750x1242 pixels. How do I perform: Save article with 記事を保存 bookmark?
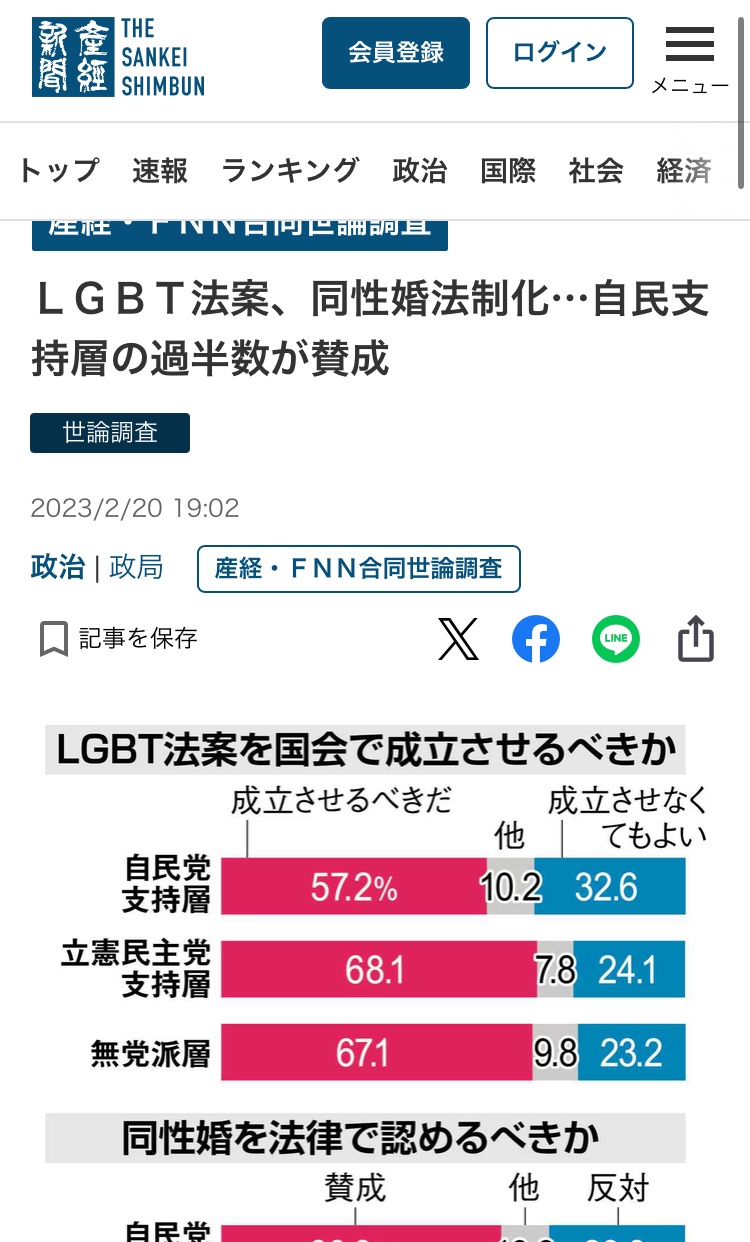(118, 639)
